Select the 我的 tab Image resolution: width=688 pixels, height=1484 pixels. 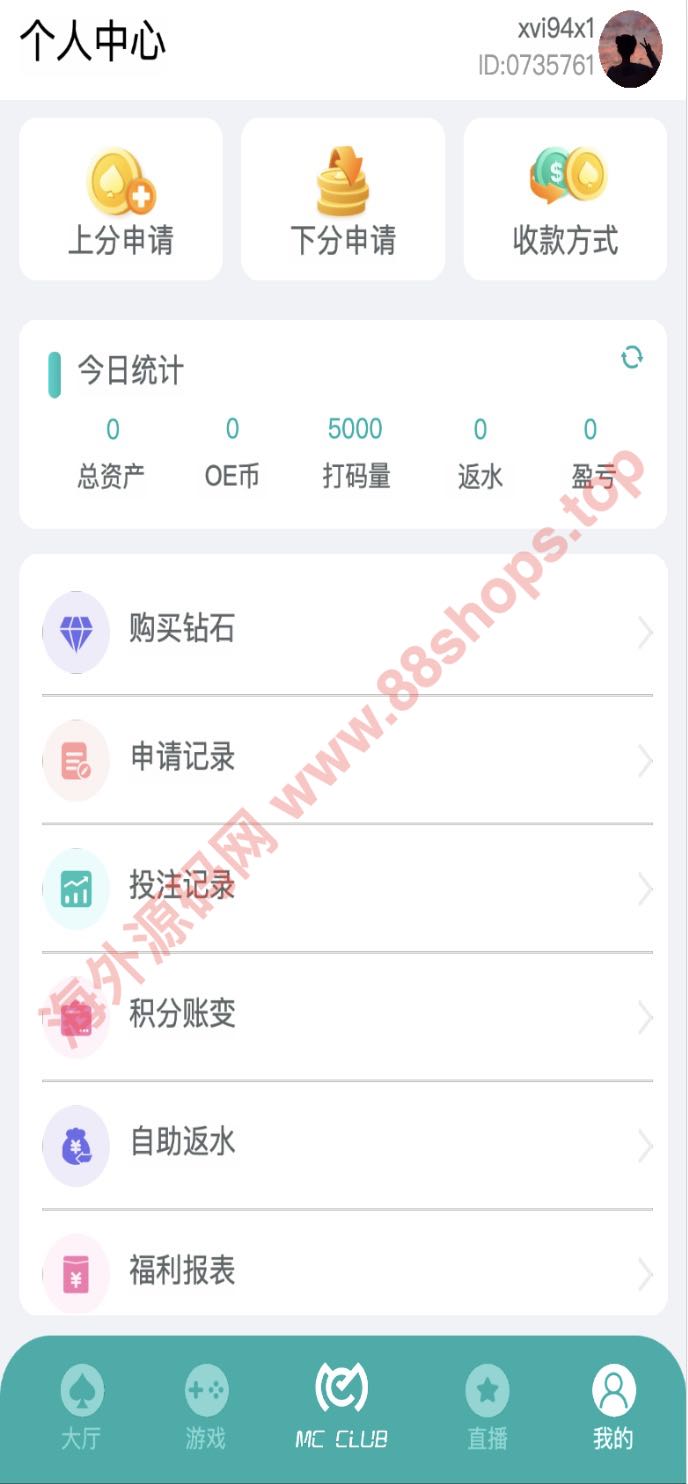pyautogui.click(x=613, y=1408)
